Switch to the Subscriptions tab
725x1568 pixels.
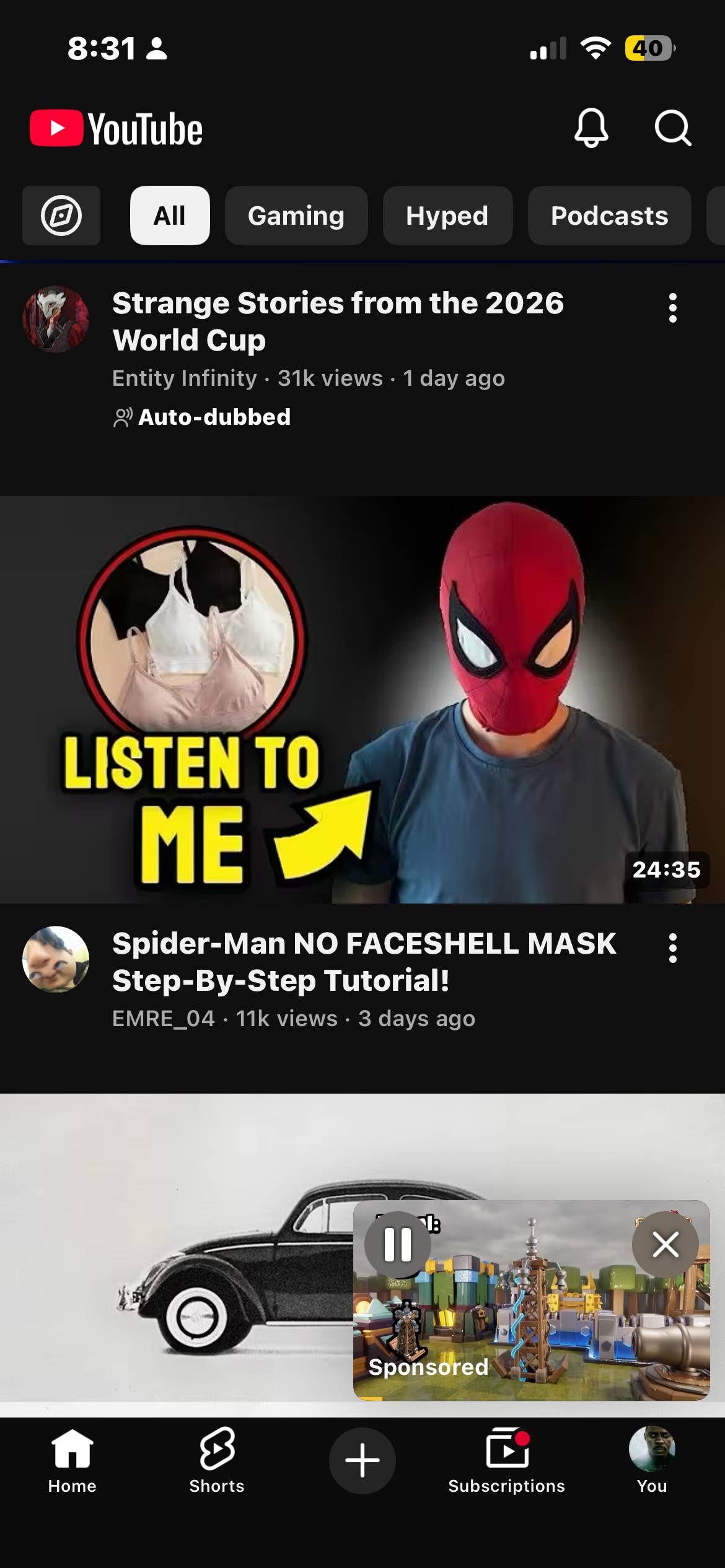tap(507, 1460)
